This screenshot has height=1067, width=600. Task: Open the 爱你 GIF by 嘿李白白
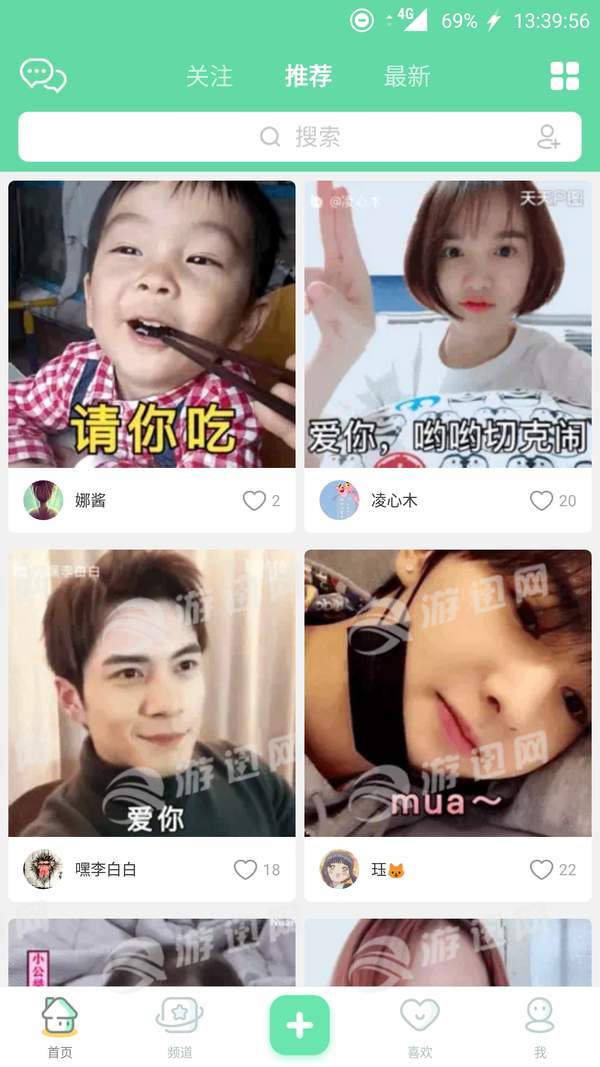click(152, 693)
